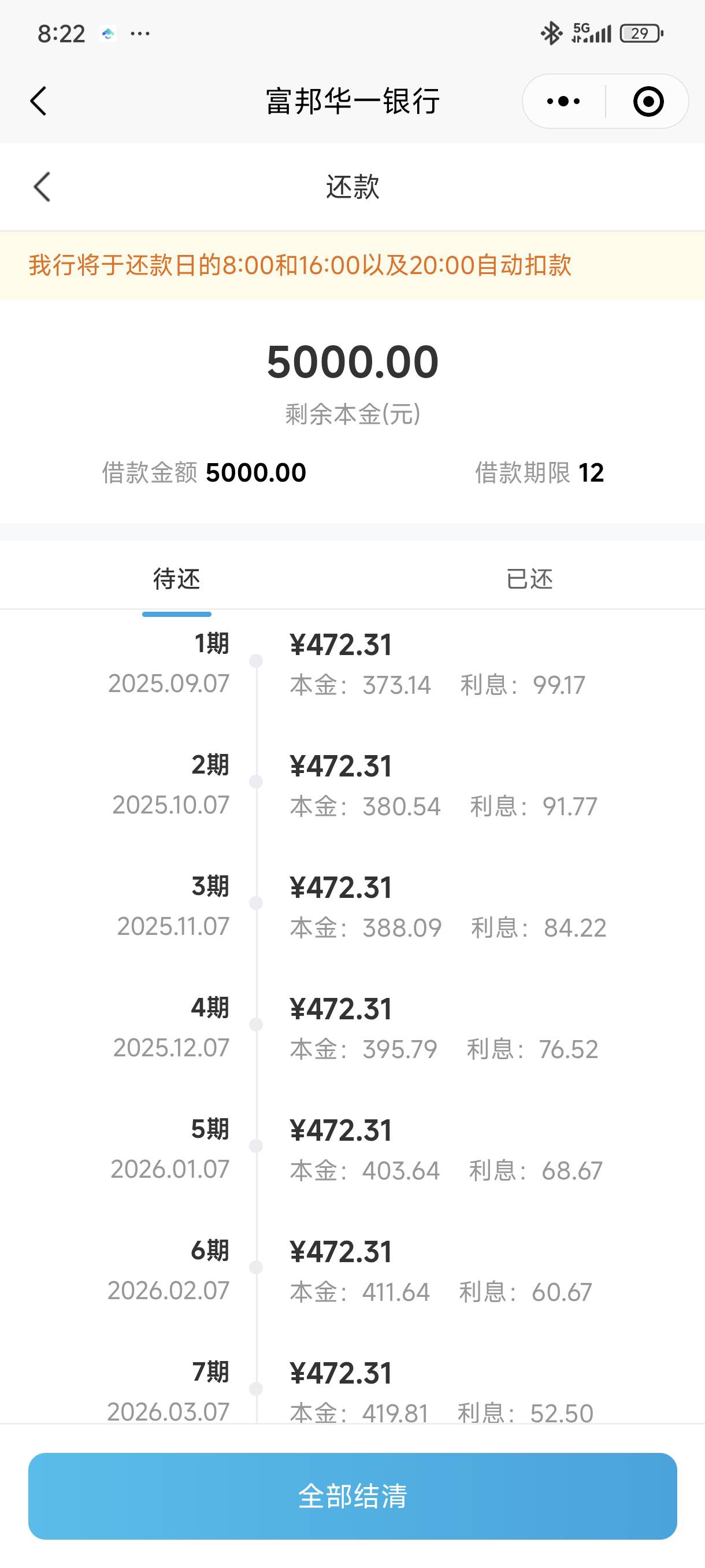
Task: Tap the mini program back arrow beside 富邦华一银行
Action: pos(38,101)
